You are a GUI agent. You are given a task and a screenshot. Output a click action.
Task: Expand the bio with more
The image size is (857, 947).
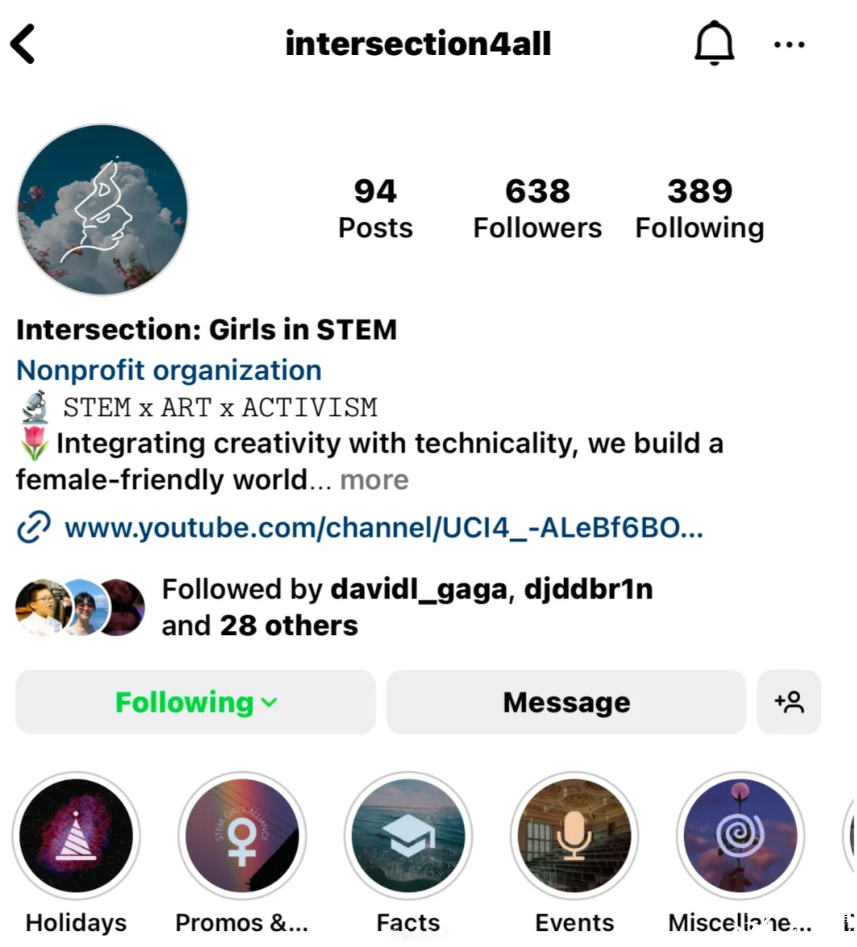(374, 480)
